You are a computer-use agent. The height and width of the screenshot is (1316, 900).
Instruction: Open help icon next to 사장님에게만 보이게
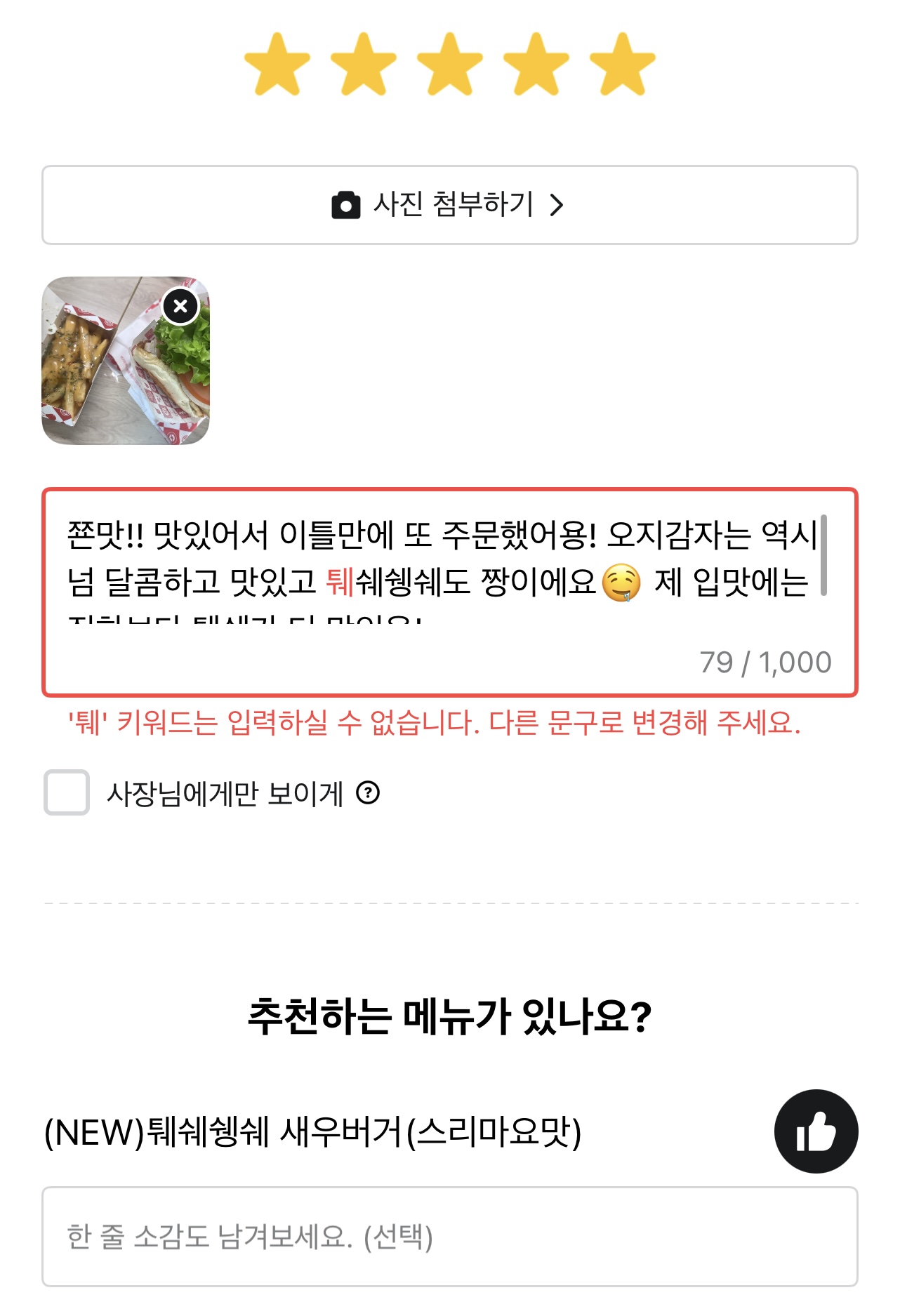tap(368, 793)
